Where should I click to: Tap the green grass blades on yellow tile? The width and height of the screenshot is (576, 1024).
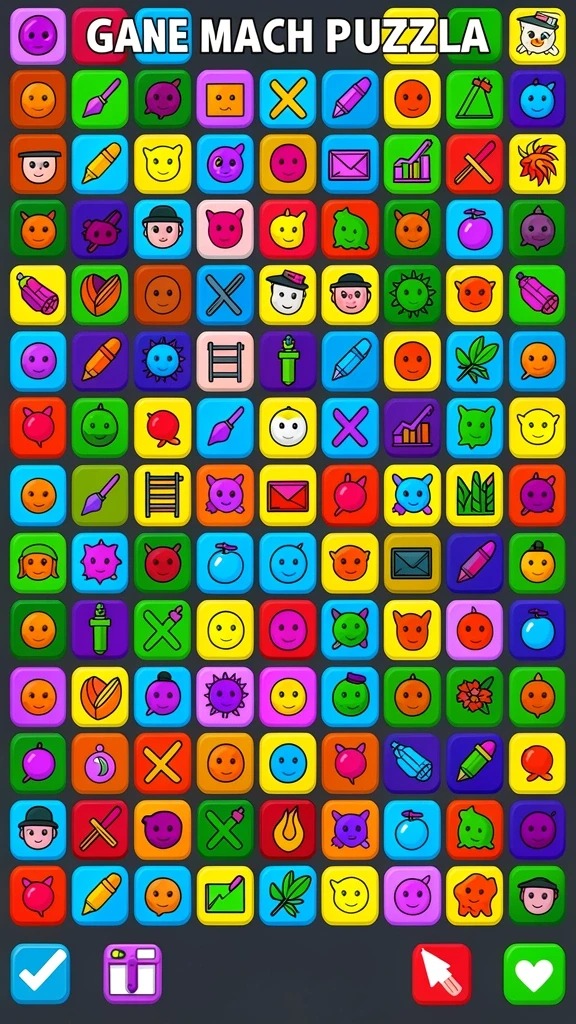pyautogui.click(x=475, y=495)
